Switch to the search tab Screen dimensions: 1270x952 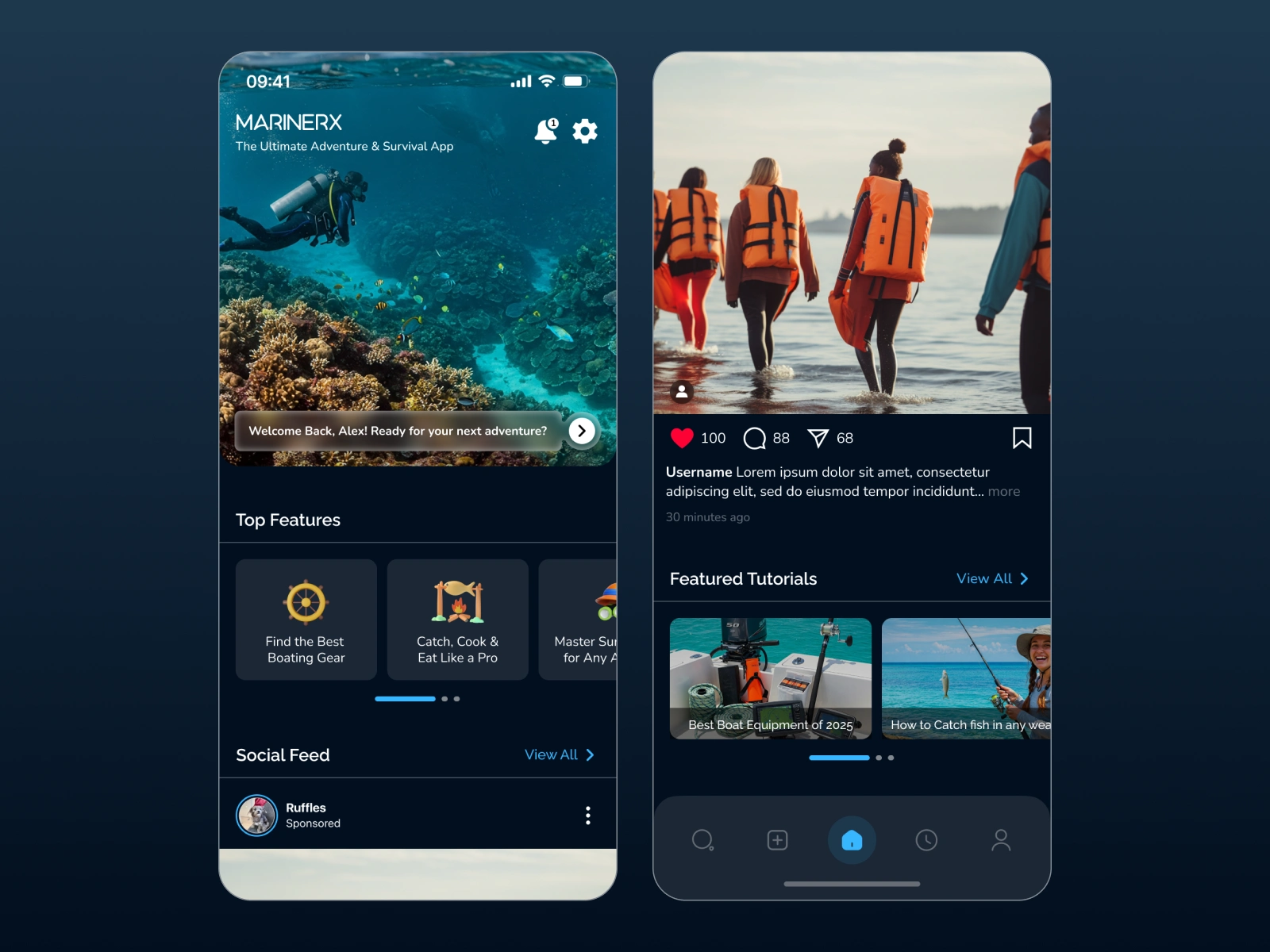tap(702, 840)
